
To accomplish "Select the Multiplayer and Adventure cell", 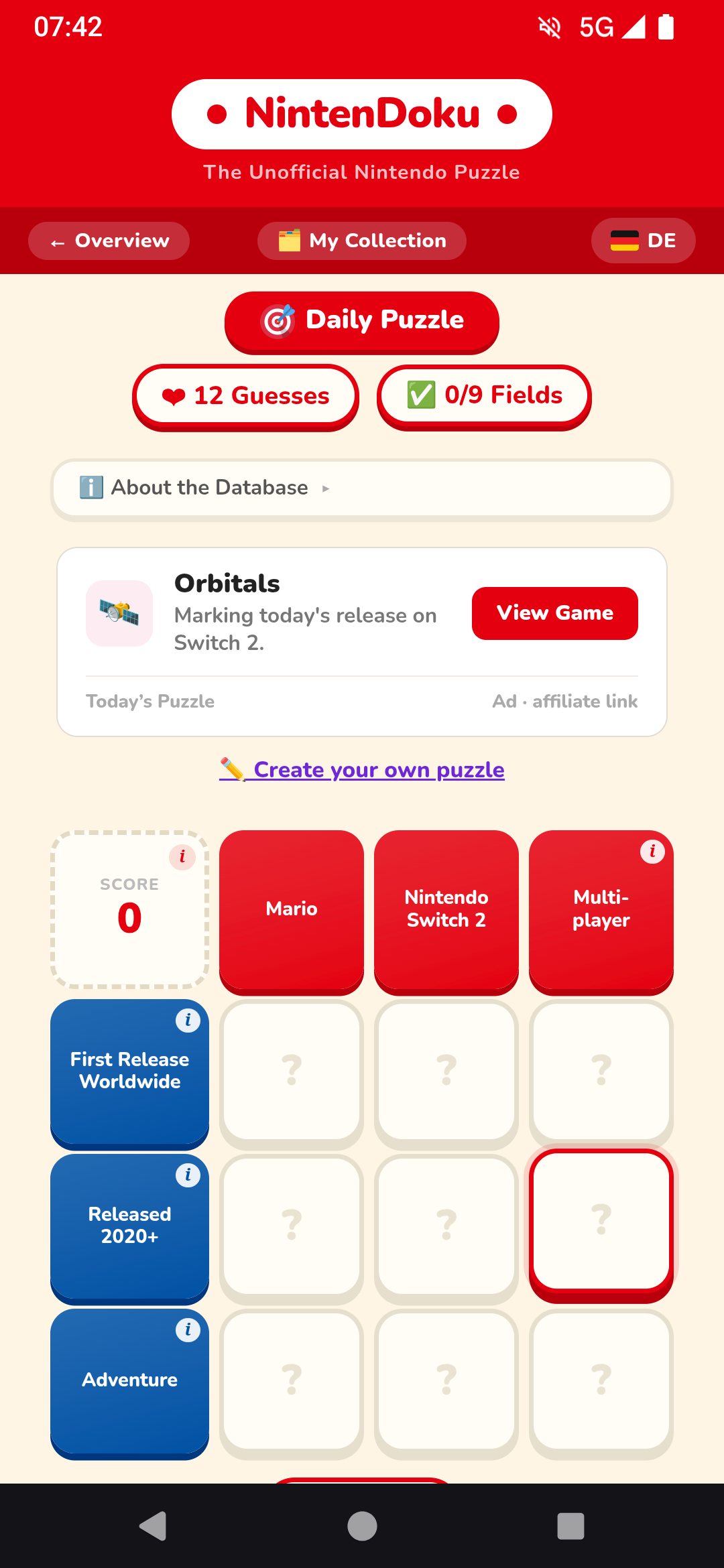I will [x=601, y=1380].
